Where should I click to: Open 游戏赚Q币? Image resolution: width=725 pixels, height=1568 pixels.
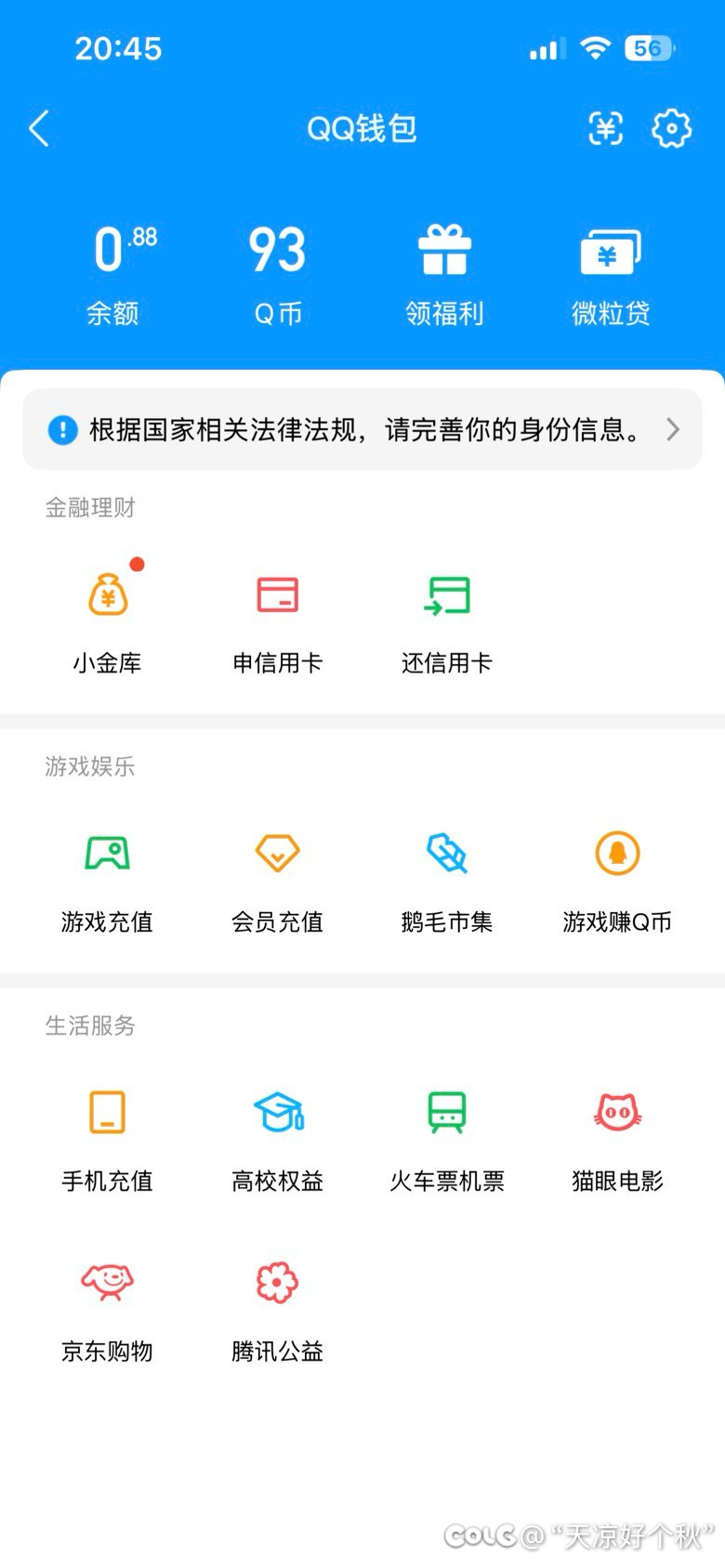click(617, 879)
